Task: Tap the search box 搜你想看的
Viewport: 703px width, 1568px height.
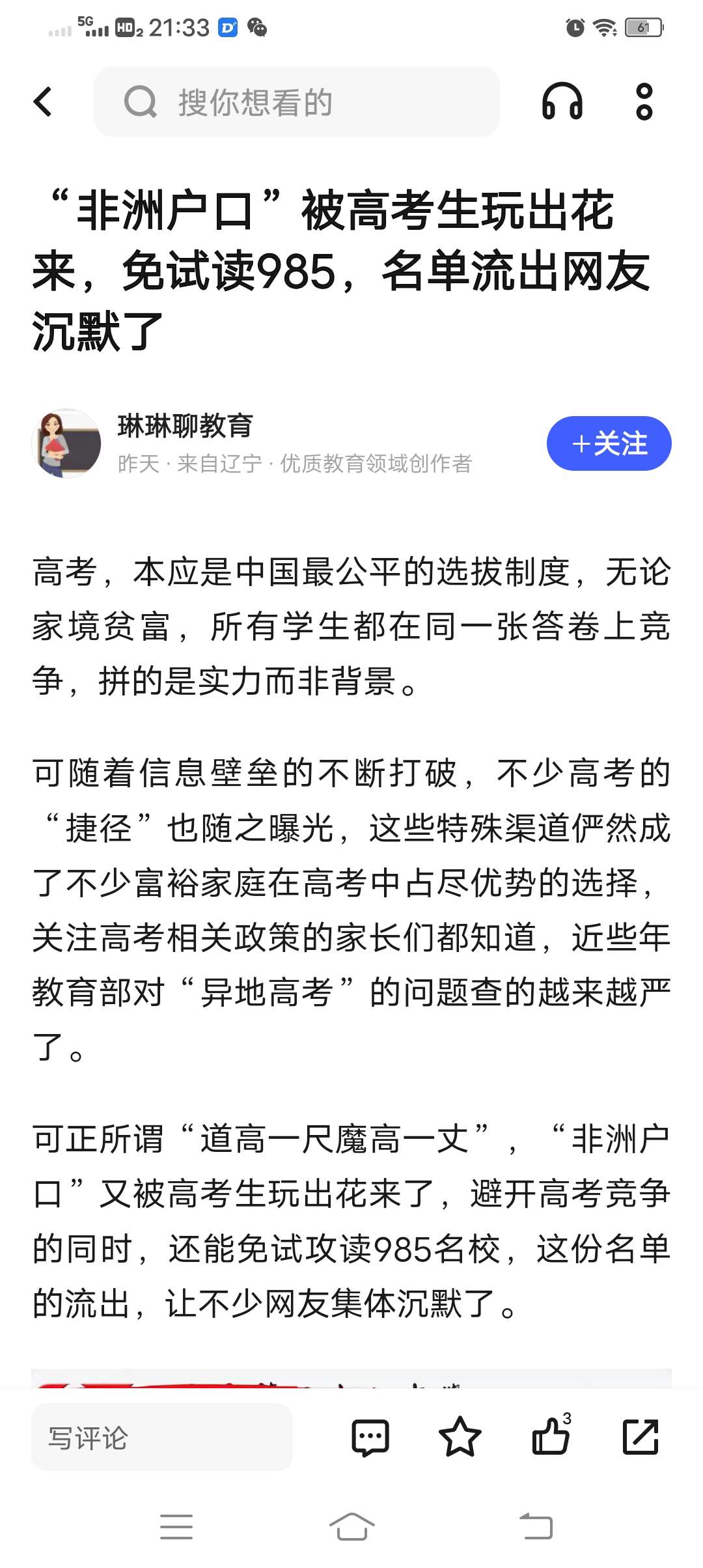Action: (x=297, y=102)
